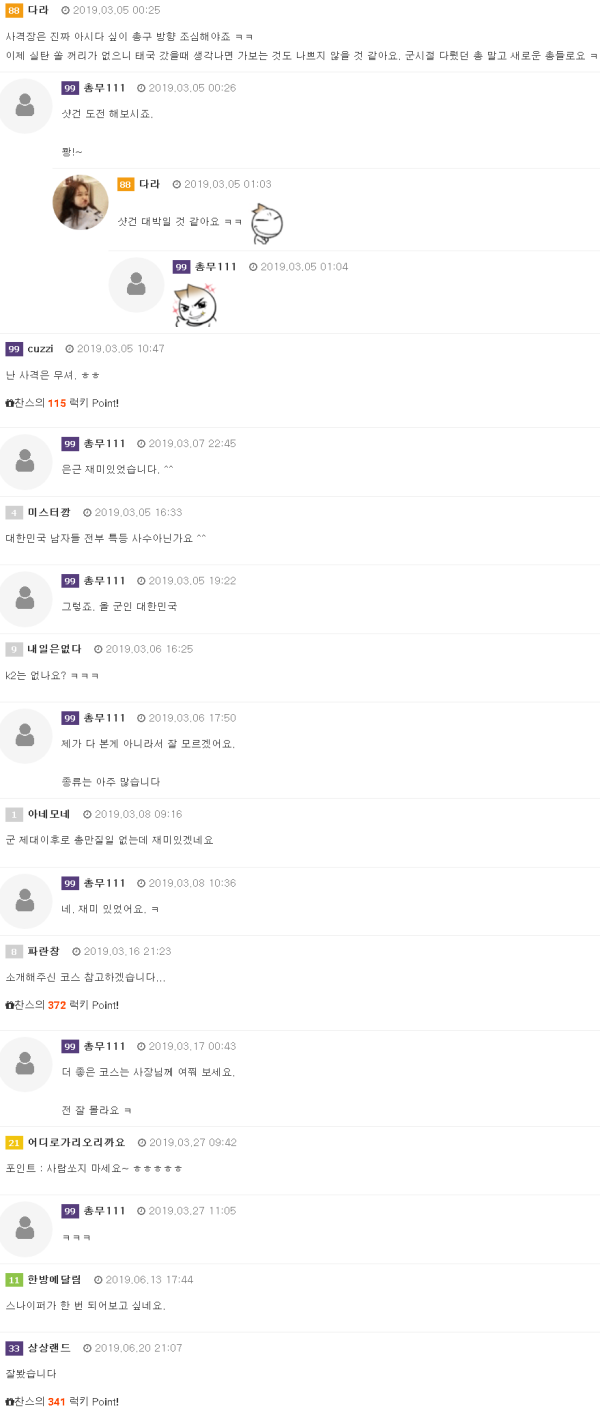The width and height of the screenshot is (600, 1413).
Task: Open cuzzi's profile from comment author name
Action: click(40, 349)
